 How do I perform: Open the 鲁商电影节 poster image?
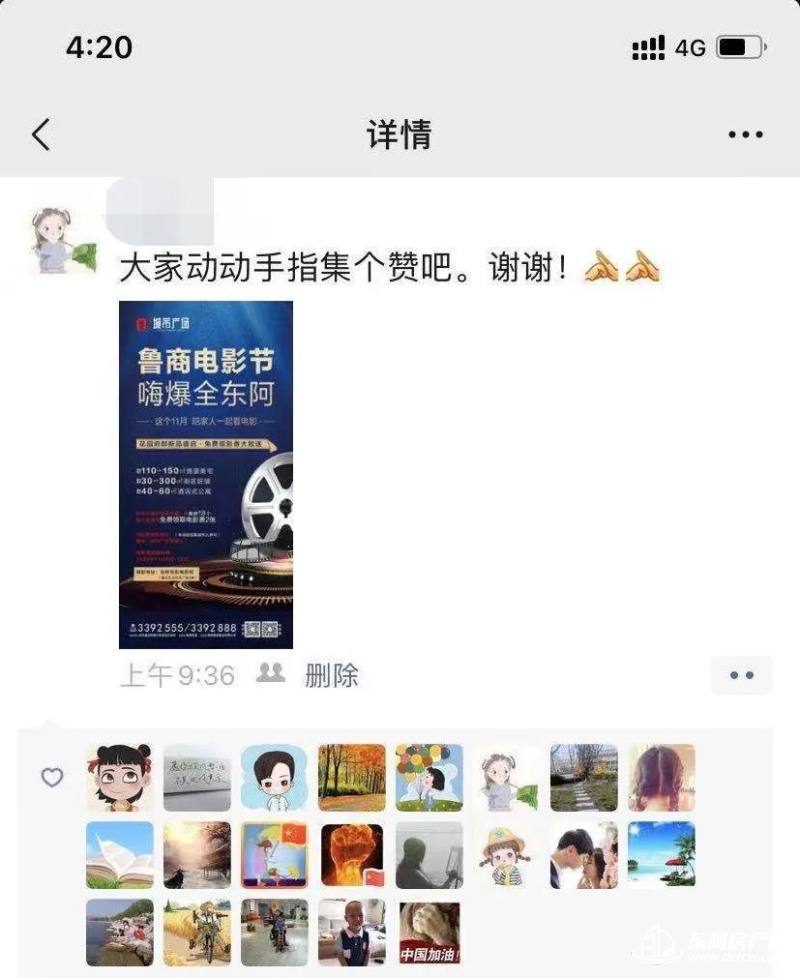(206, 475)
